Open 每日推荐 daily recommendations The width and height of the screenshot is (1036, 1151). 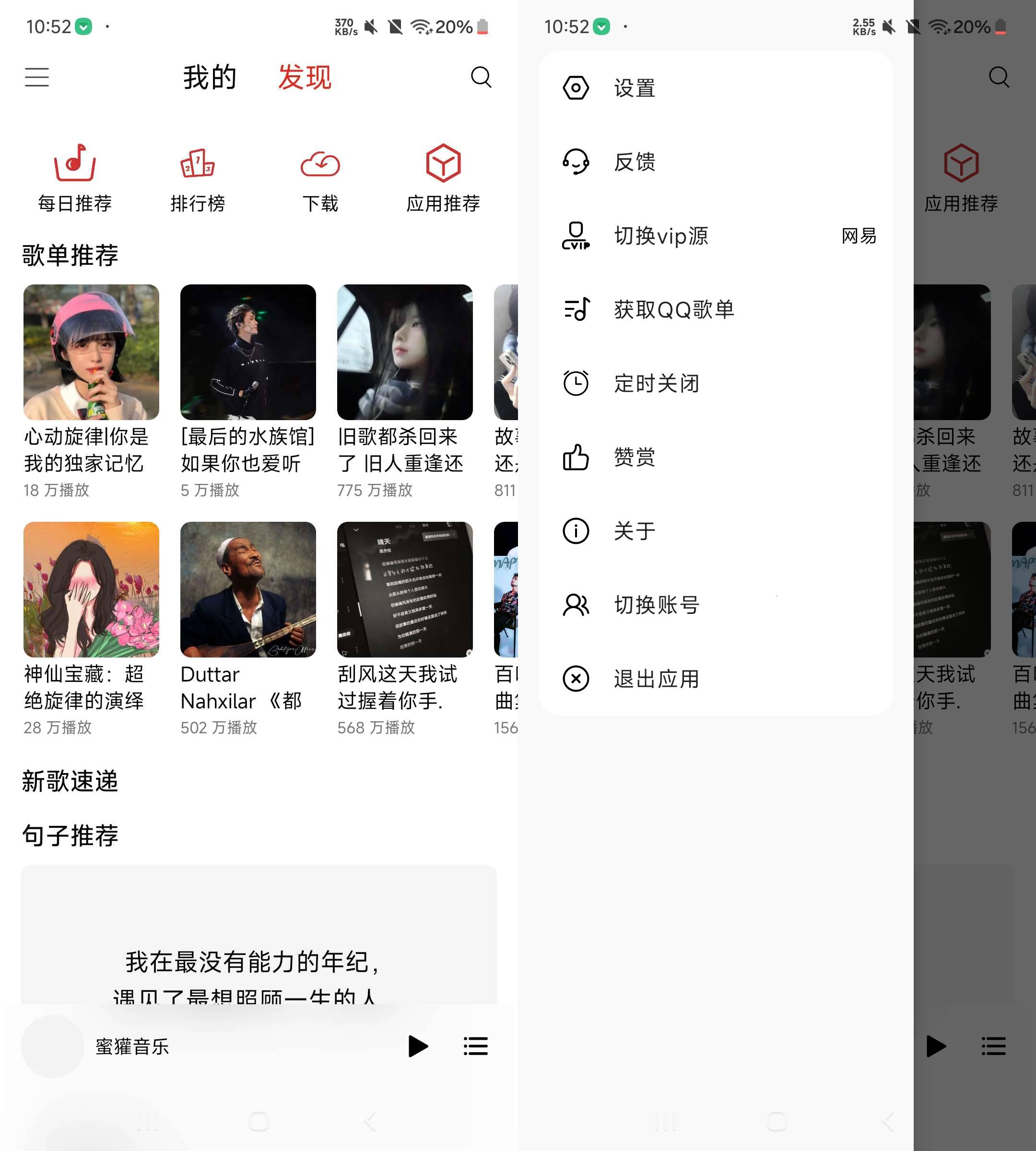74,177
